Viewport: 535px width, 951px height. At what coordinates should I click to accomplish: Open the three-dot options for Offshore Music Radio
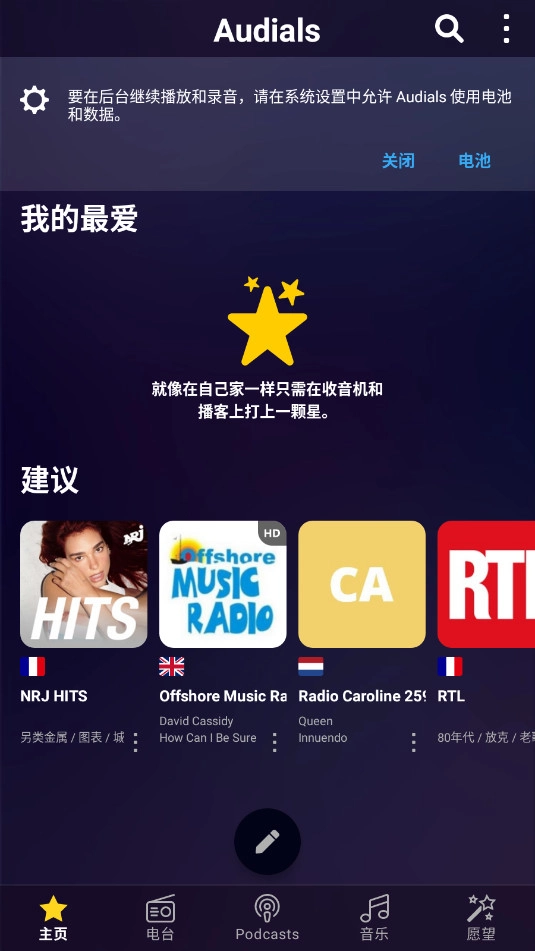[x=275, y=742]
